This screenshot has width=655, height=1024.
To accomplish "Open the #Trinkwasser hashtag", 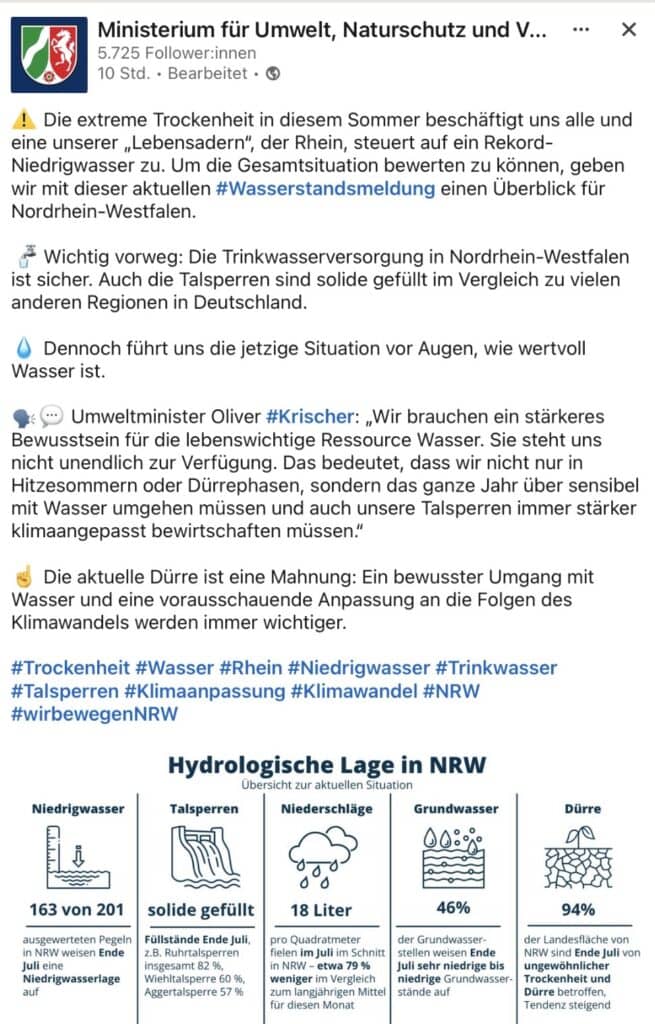I will coord(496,668).
